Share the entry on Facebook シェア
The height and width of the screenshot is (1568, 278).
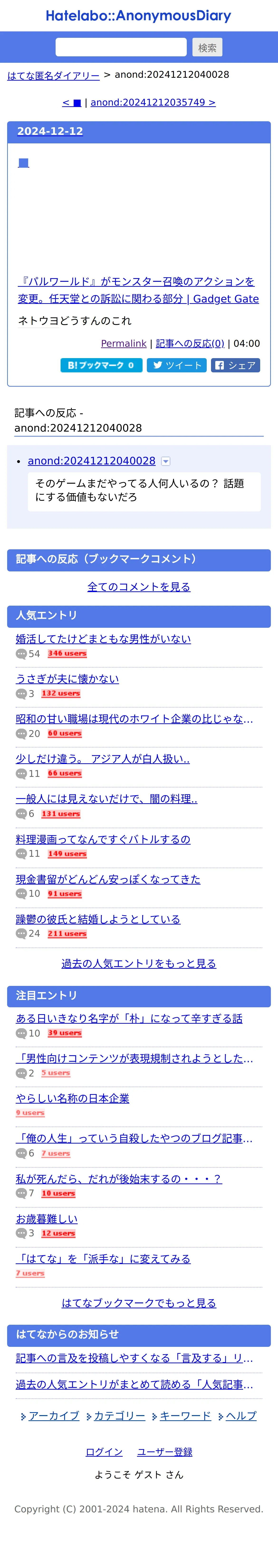(x=235, y=365)
